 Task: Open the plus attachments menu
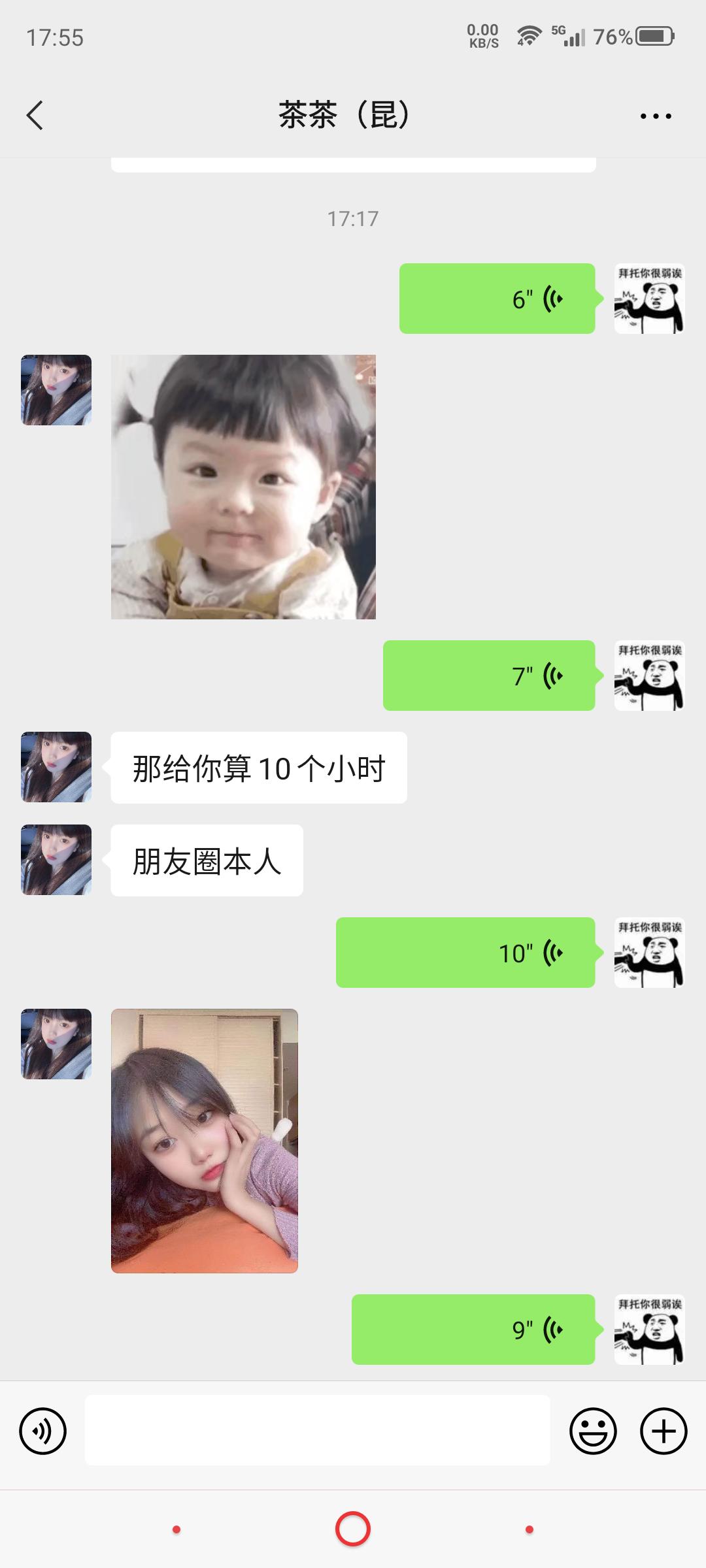tap(663, 1431)
